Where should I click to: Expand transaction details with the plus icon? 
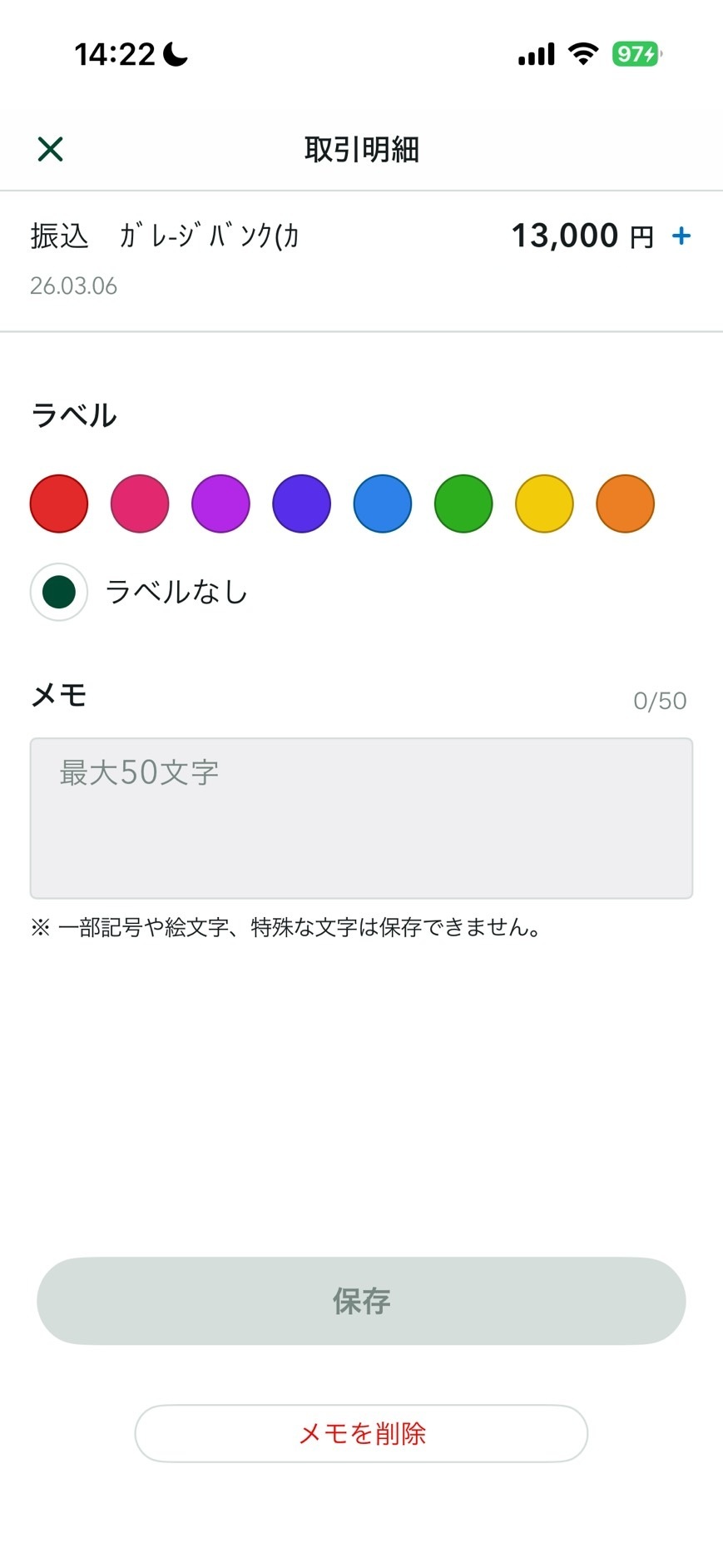[x=681, y=236]
